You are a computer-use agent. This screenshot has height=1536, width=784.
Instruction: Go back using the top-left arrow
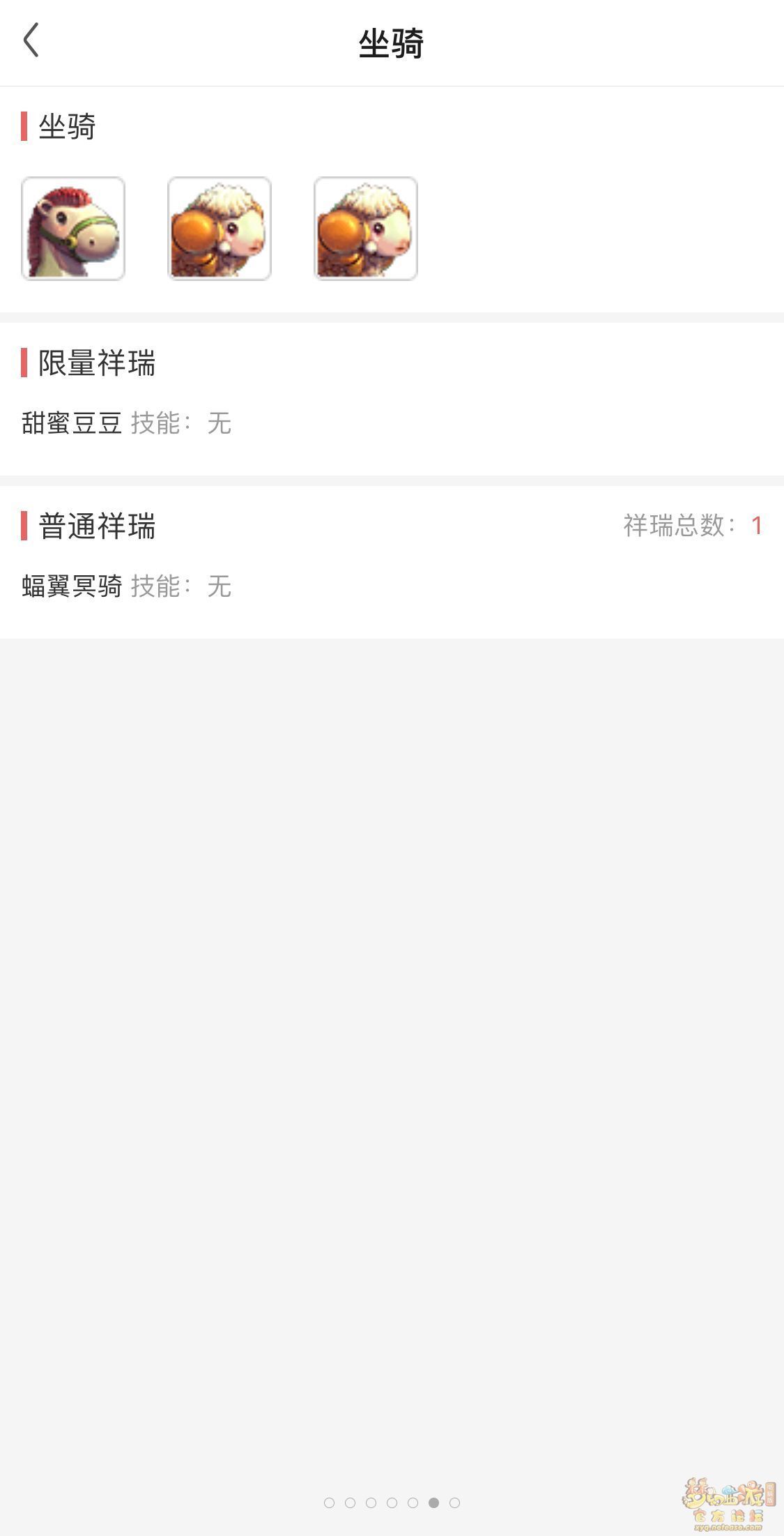[x=31, y=40]
